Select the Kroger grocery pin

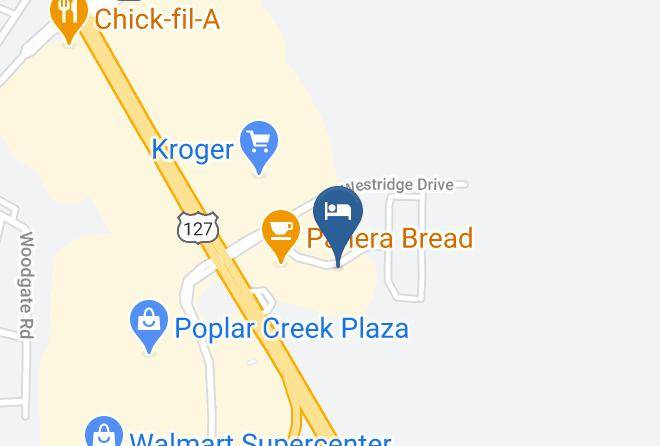point(259,147)
